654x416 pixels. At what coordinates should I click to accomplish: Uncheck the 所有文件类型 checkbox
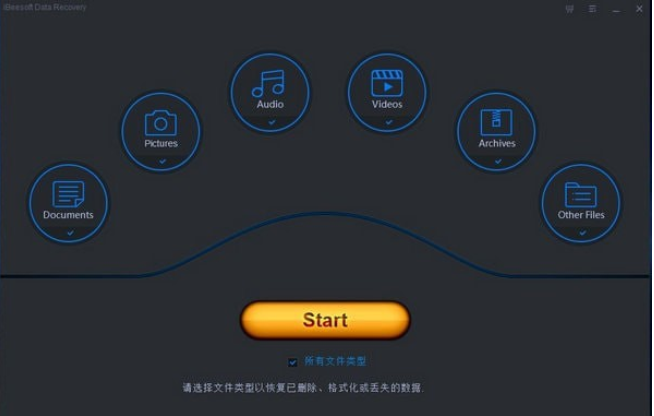pos(293,362)
